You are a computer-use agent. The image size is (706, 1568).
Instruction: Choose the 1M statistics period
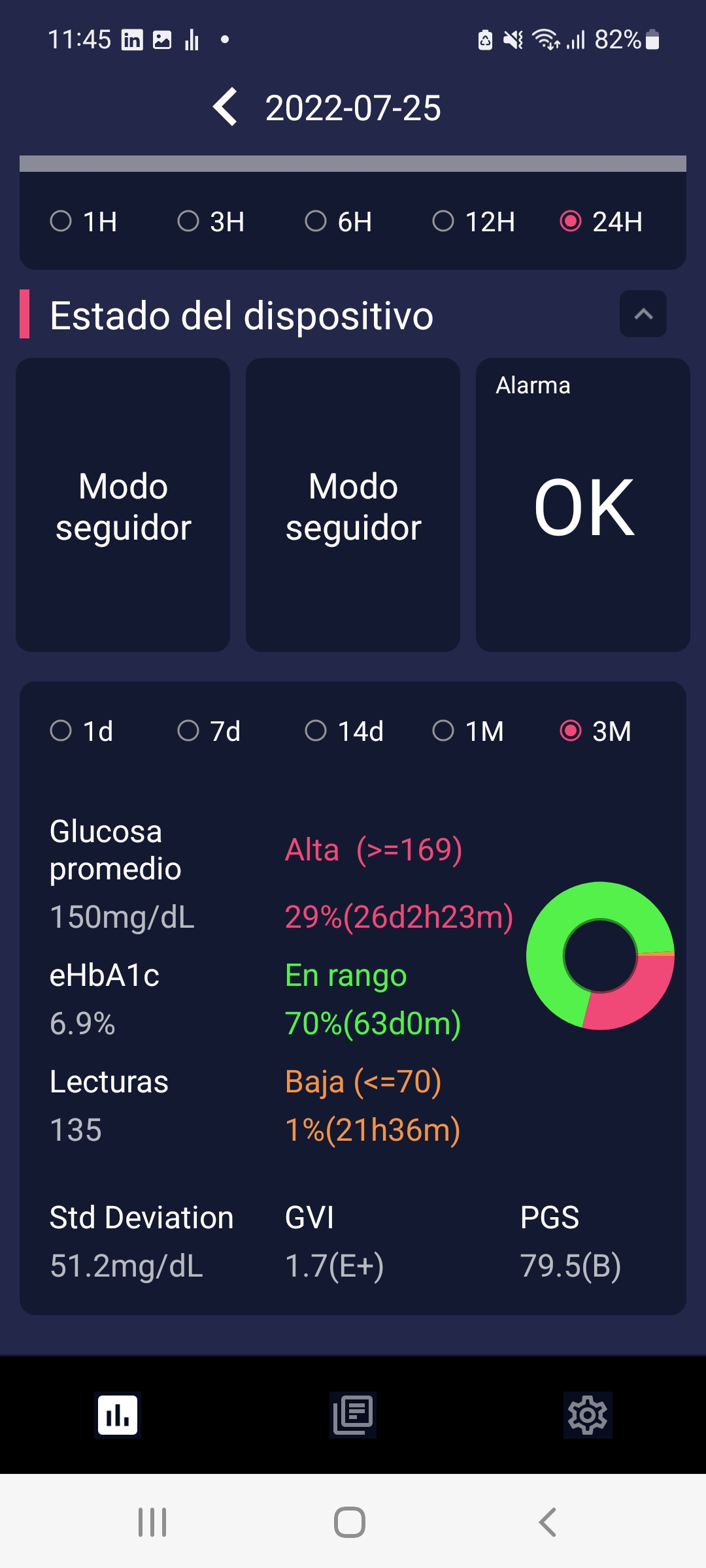467,731
